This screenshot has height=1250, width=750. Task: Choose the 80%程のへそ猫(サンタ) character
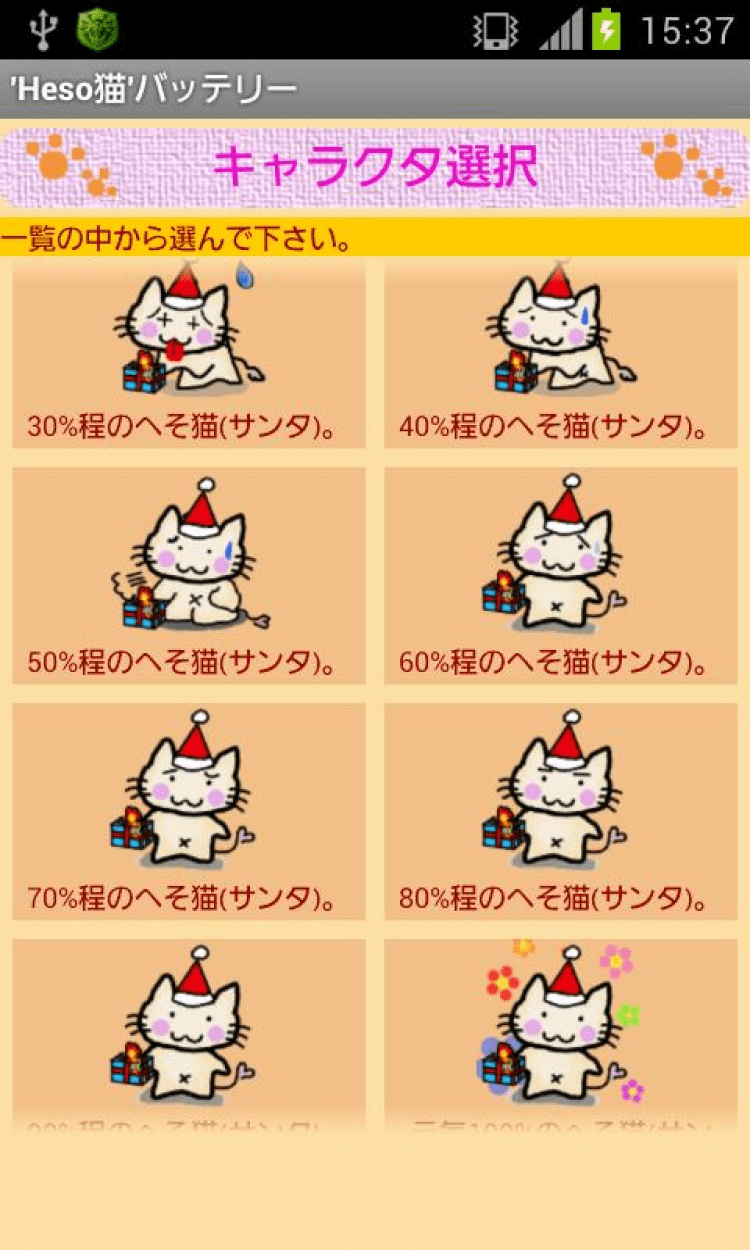click(x=560, y=811)
